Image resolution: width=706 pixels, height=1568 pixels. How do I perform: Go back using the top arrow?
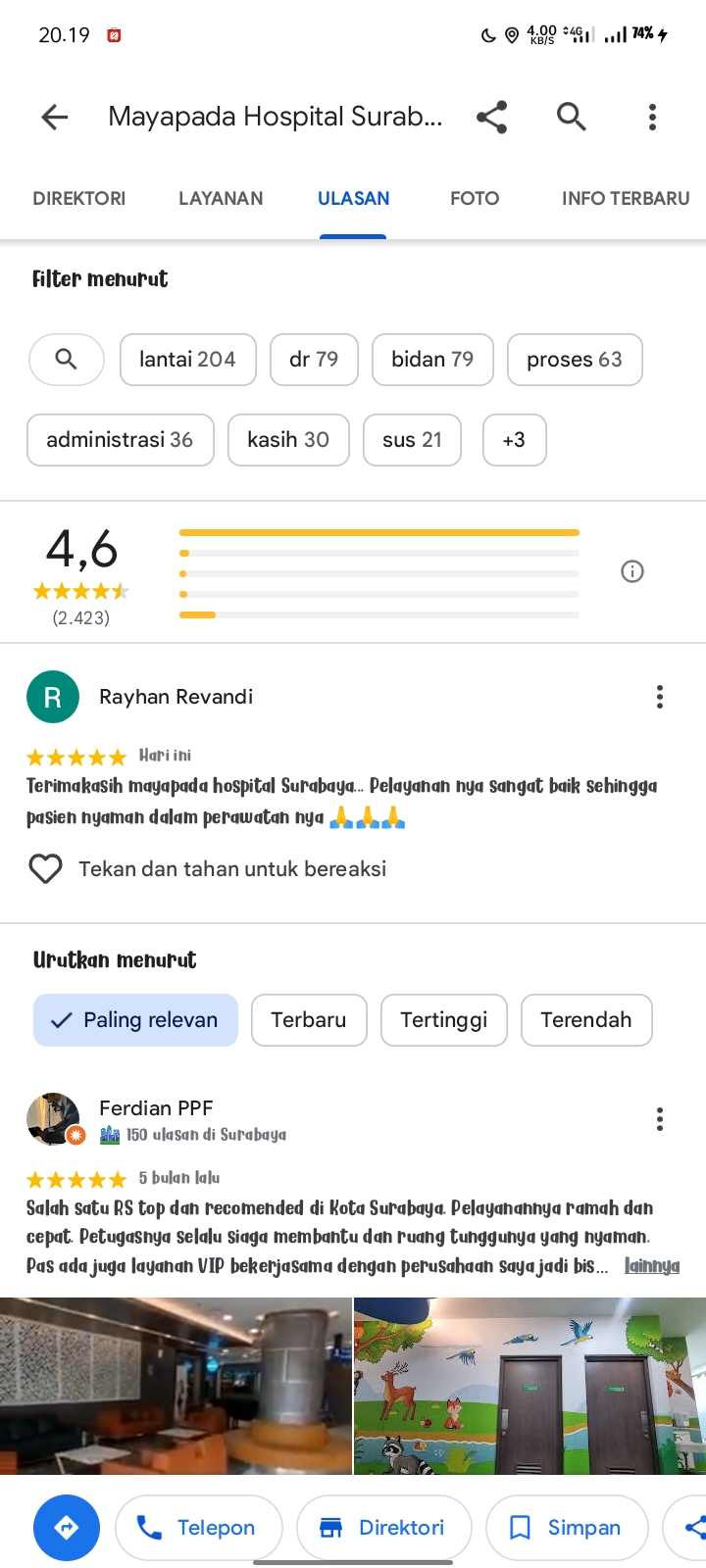pos(55,118)
